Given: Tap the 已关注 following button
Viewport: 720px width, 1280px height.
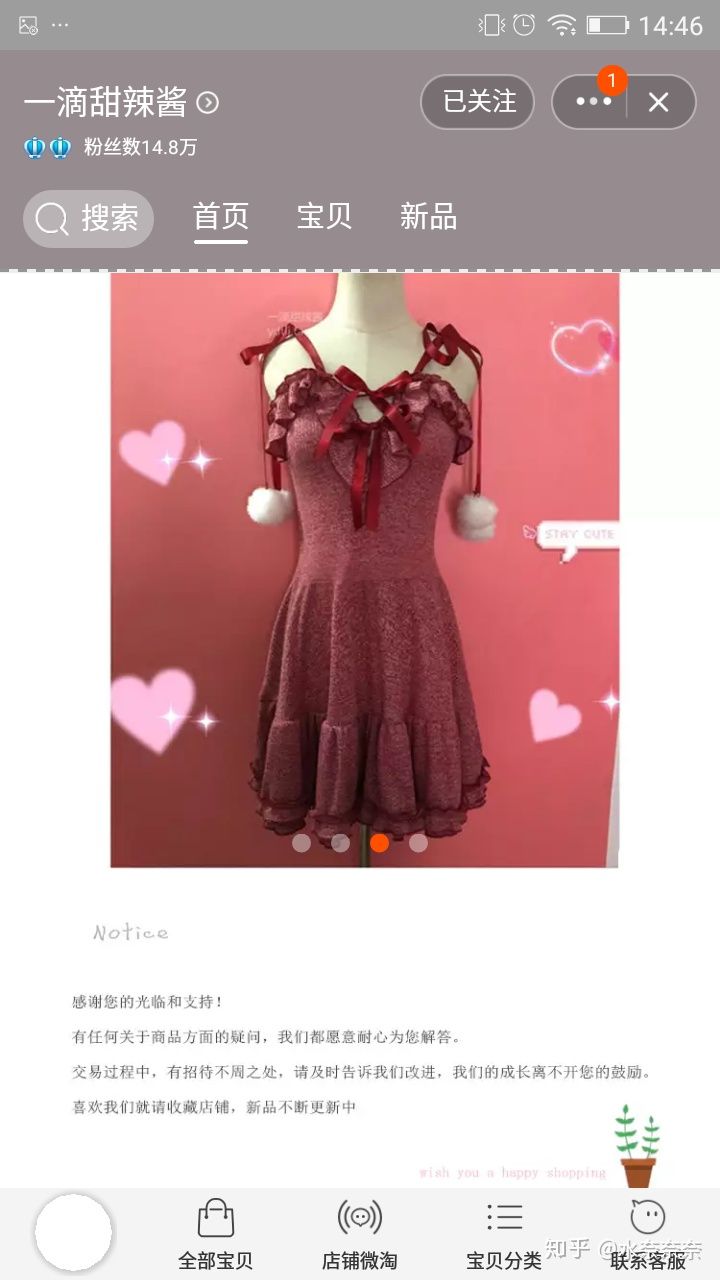Looking at the screenshot, I should tap(478, 102).
